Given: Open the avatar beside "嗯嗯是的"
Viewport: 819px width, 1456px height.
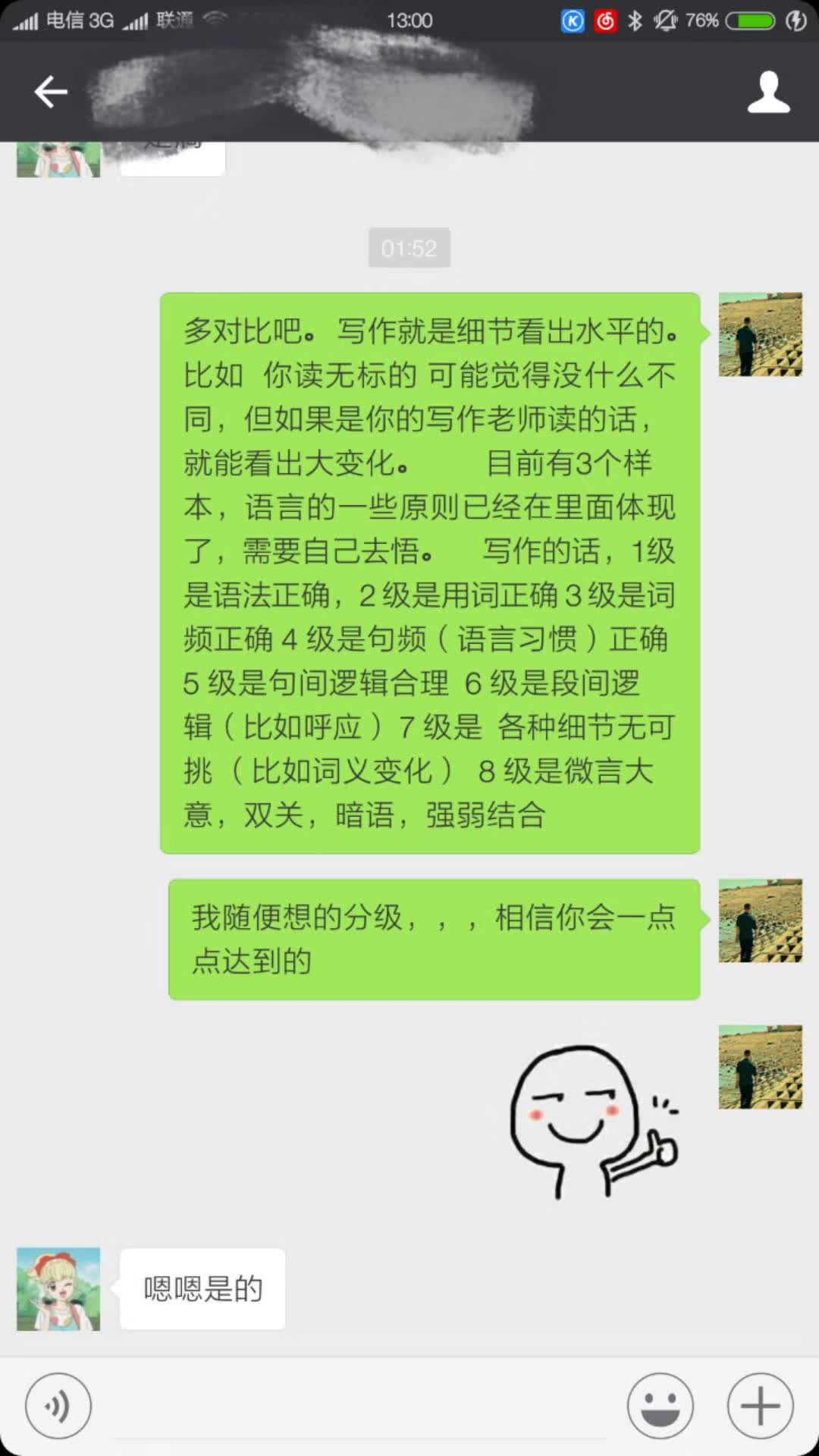Looking at the screenshot, I should tap(58, 1289).
